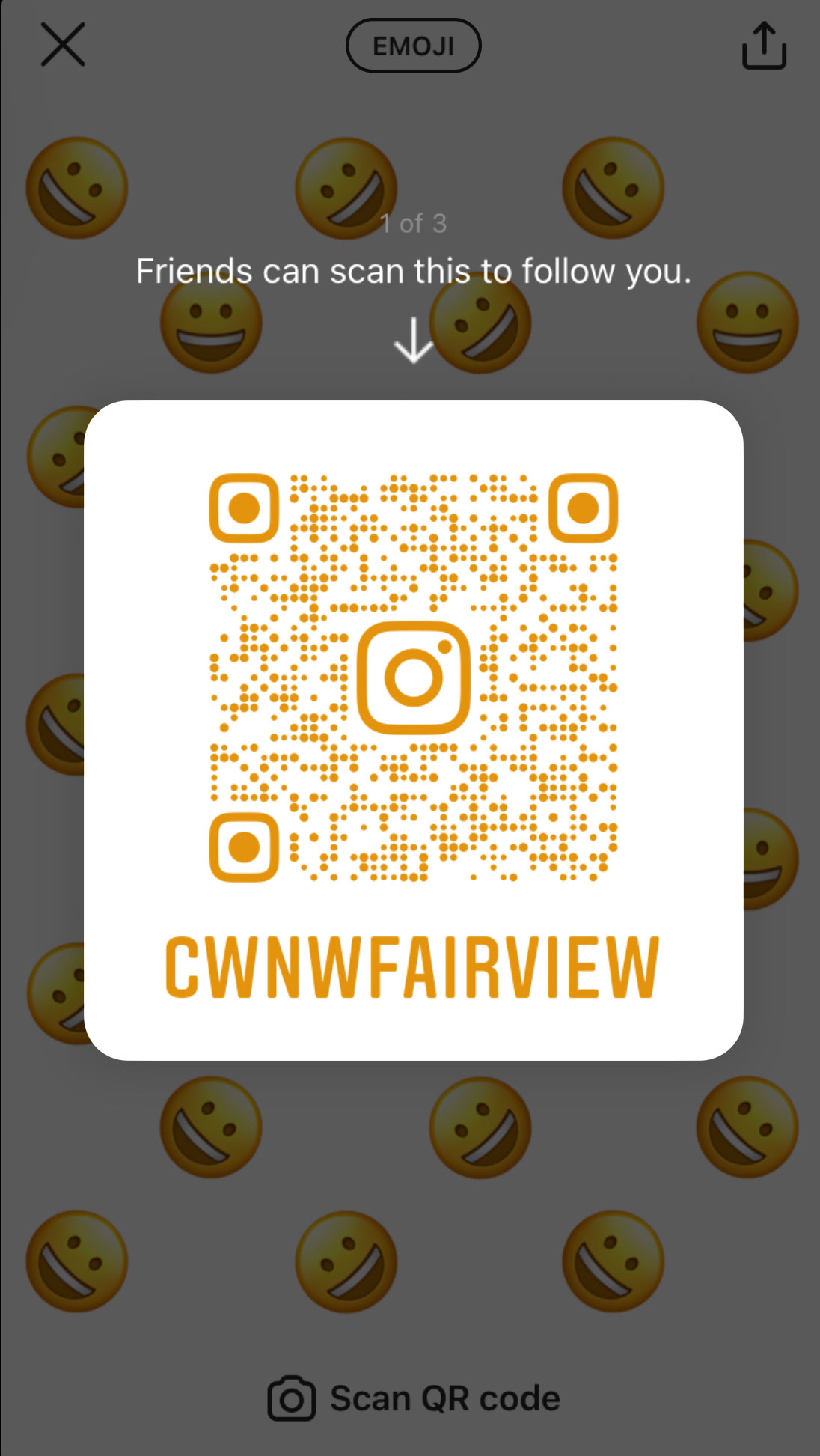This screenshot has width=820, height=1456.
Task: Change the EMOJI background style
Action: (413, 46)
